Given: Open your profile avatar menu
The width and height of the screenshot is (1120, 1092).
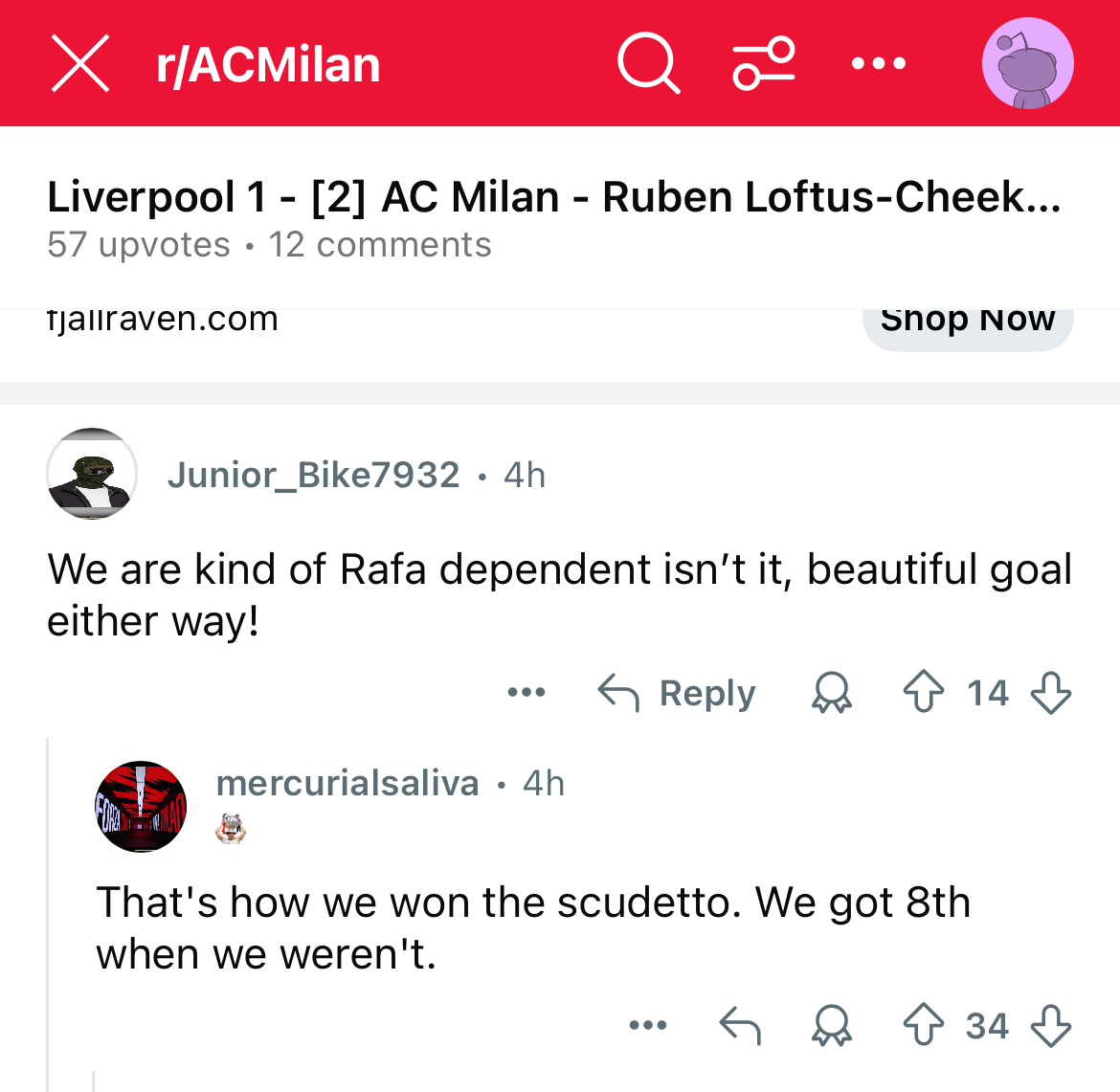Looking at the screenshot, I should 1027,64.
